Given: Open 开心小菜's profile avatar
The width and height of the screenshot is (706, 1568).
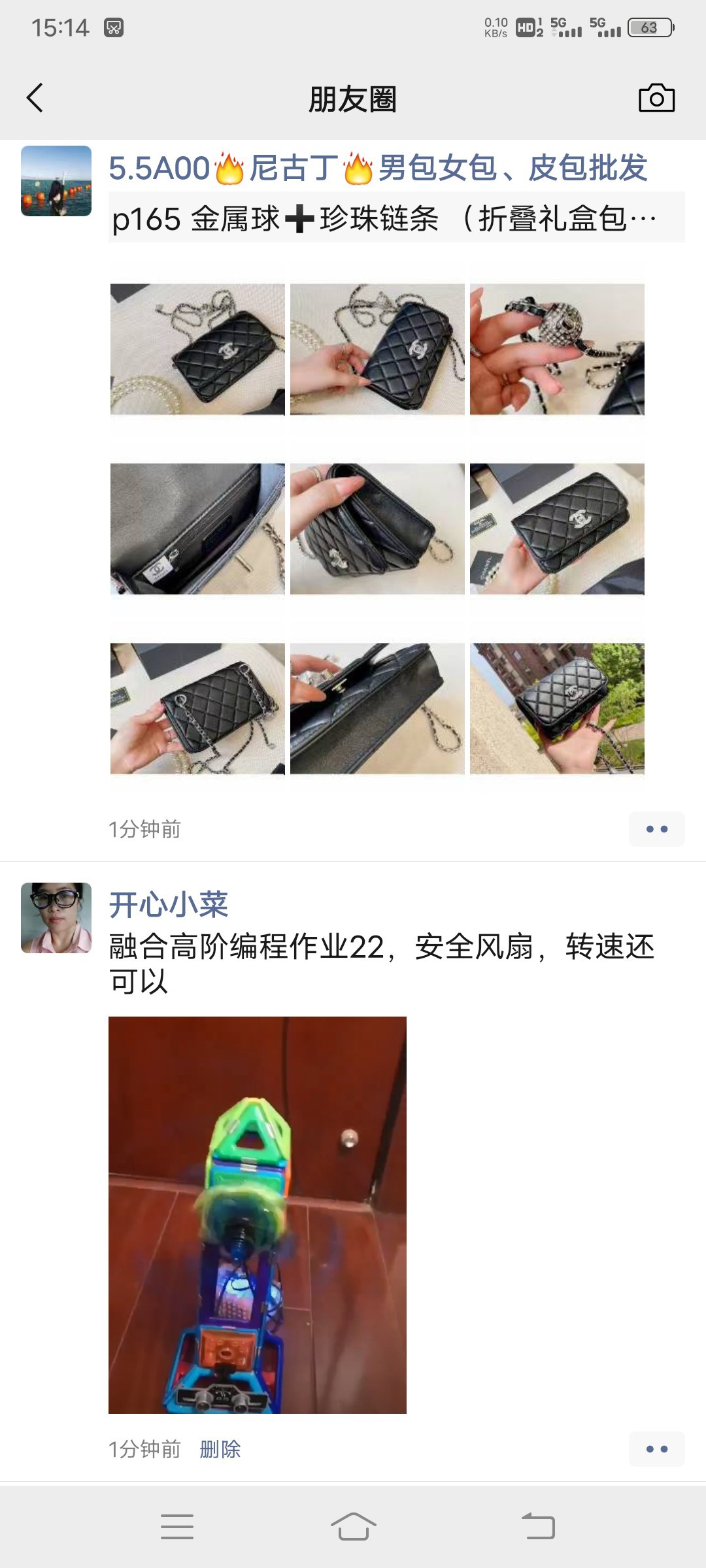Looking at the screenshot, I should 56,918.
